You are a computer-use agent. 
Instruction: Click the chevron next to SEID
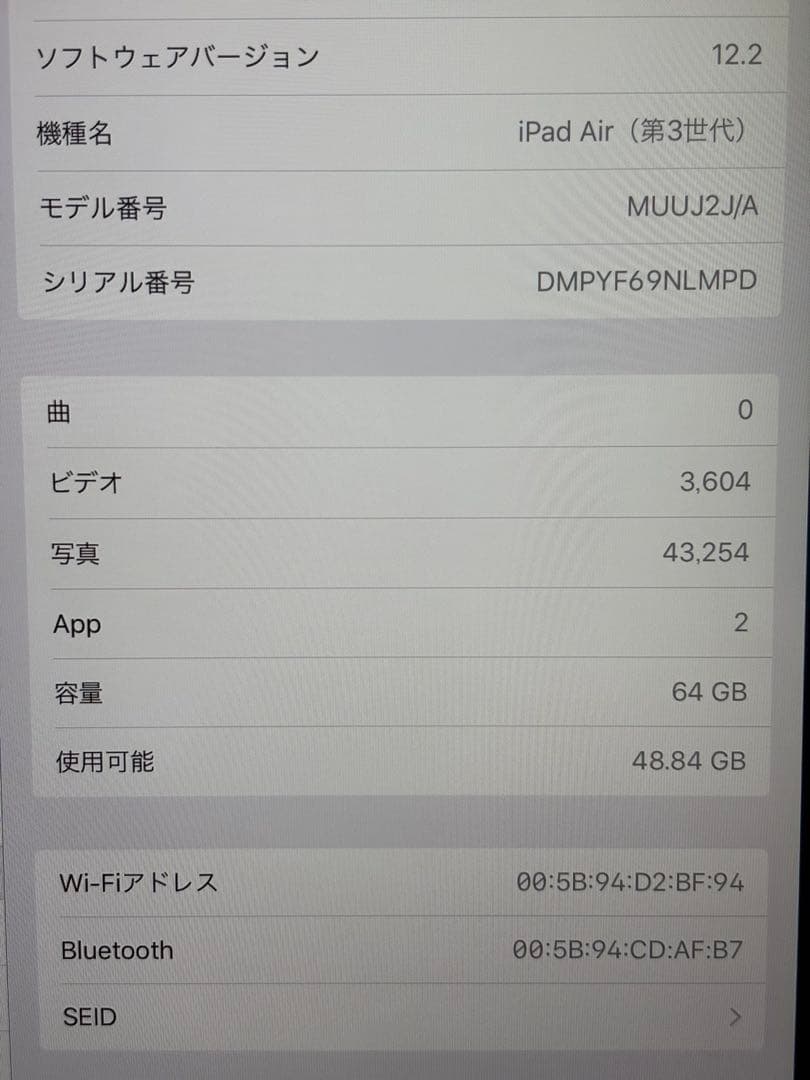737,1017
